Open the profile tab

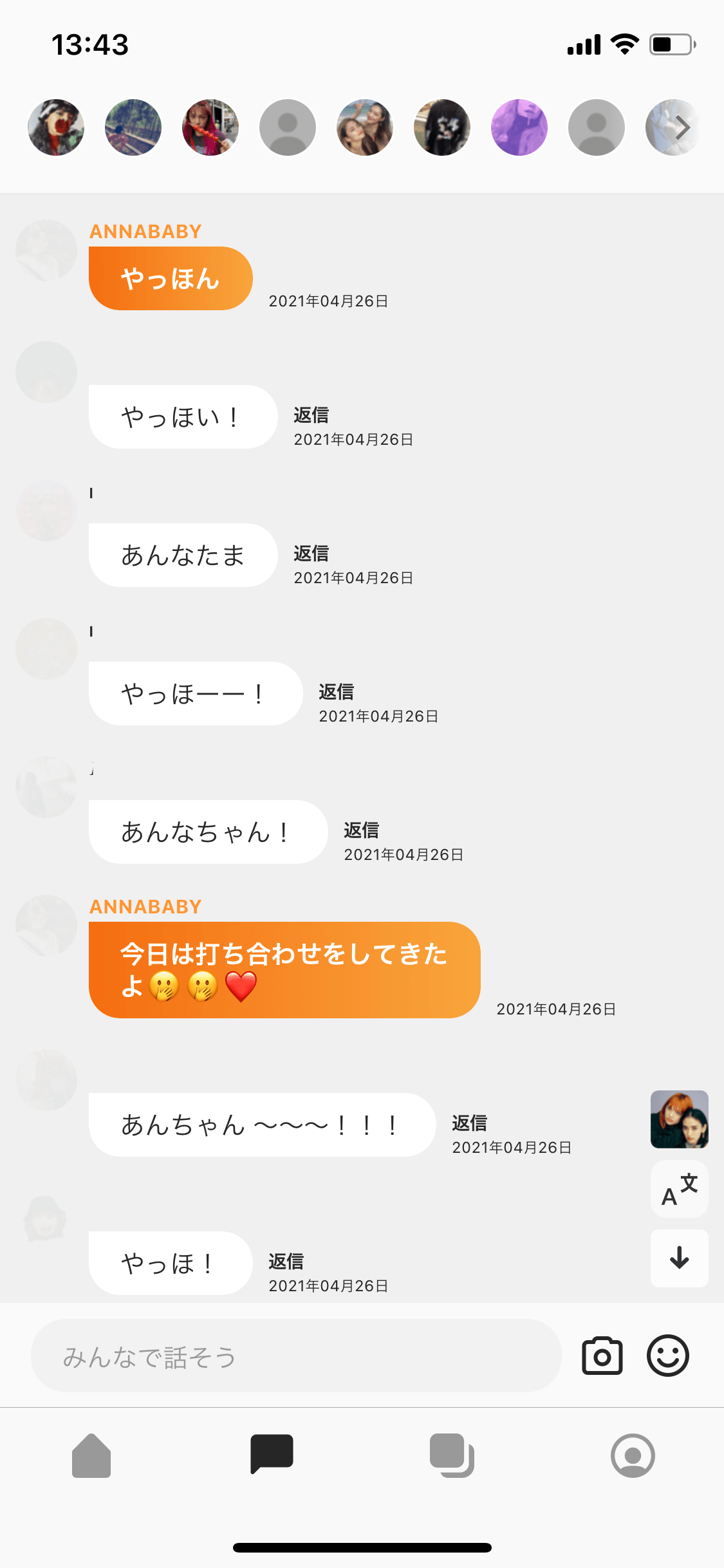(x=633, y=1455)
